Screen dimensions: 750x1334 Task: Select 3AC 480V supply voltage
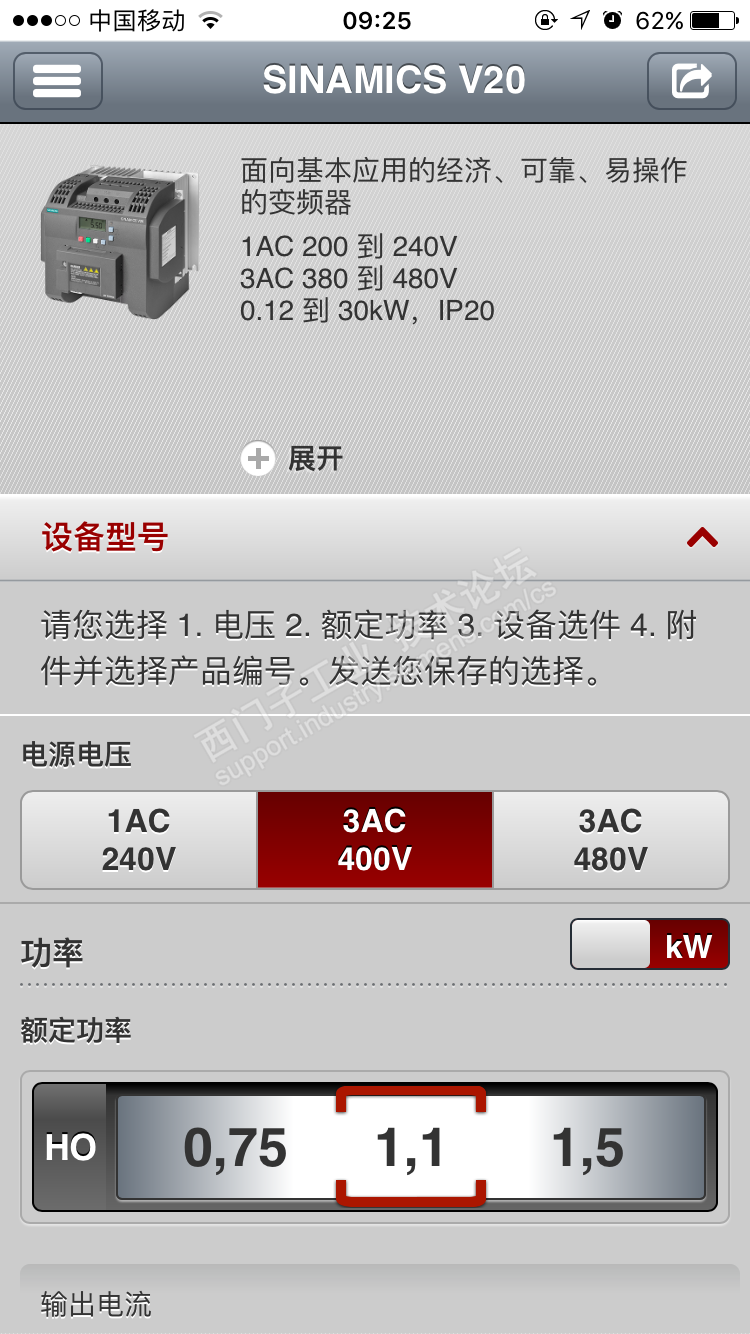point(611,840)
